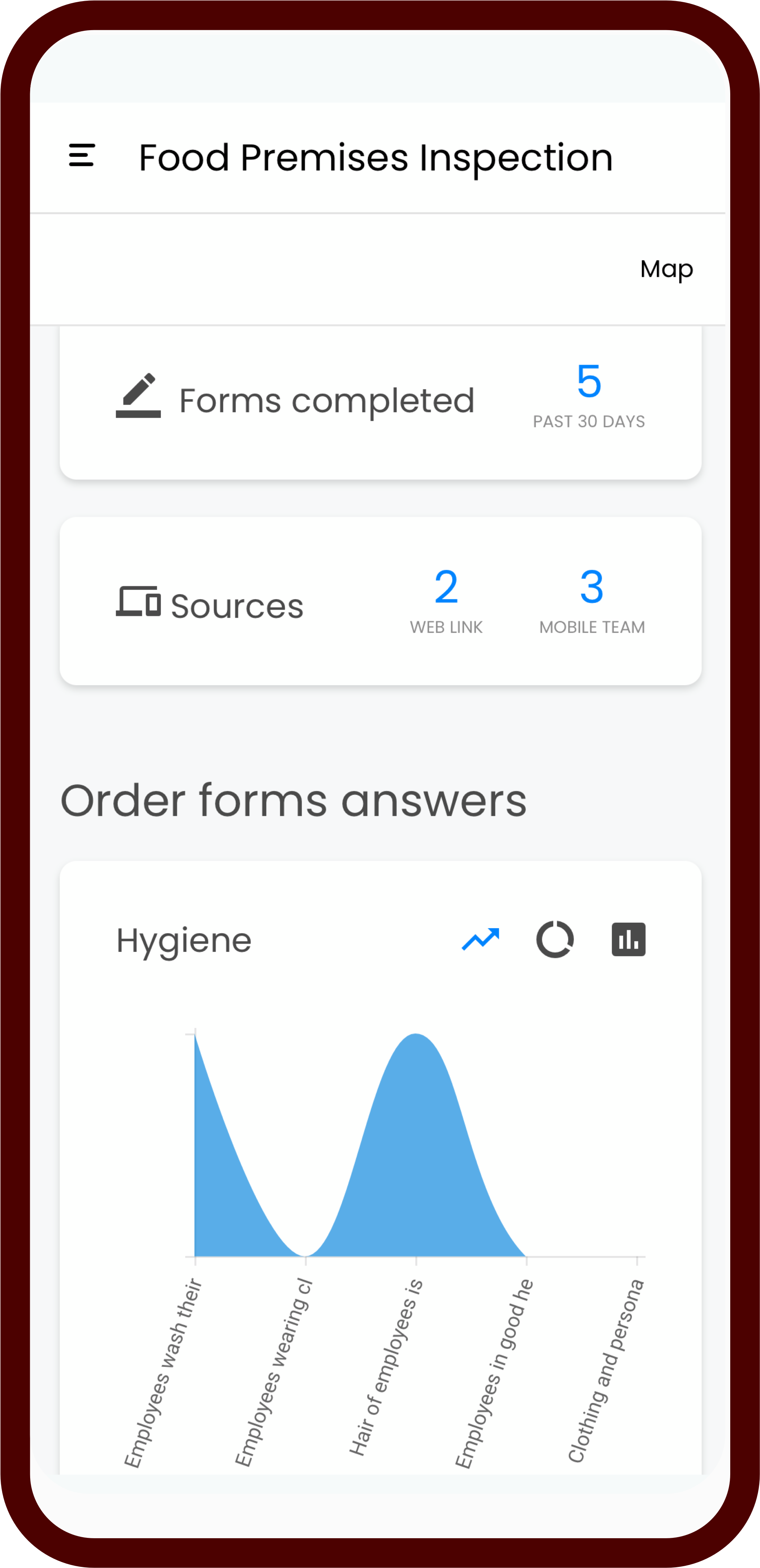This screenshot has width=760, height=1568.
Task: Show Hygiene data as bar chart
Action: click(x=628, y=939)
